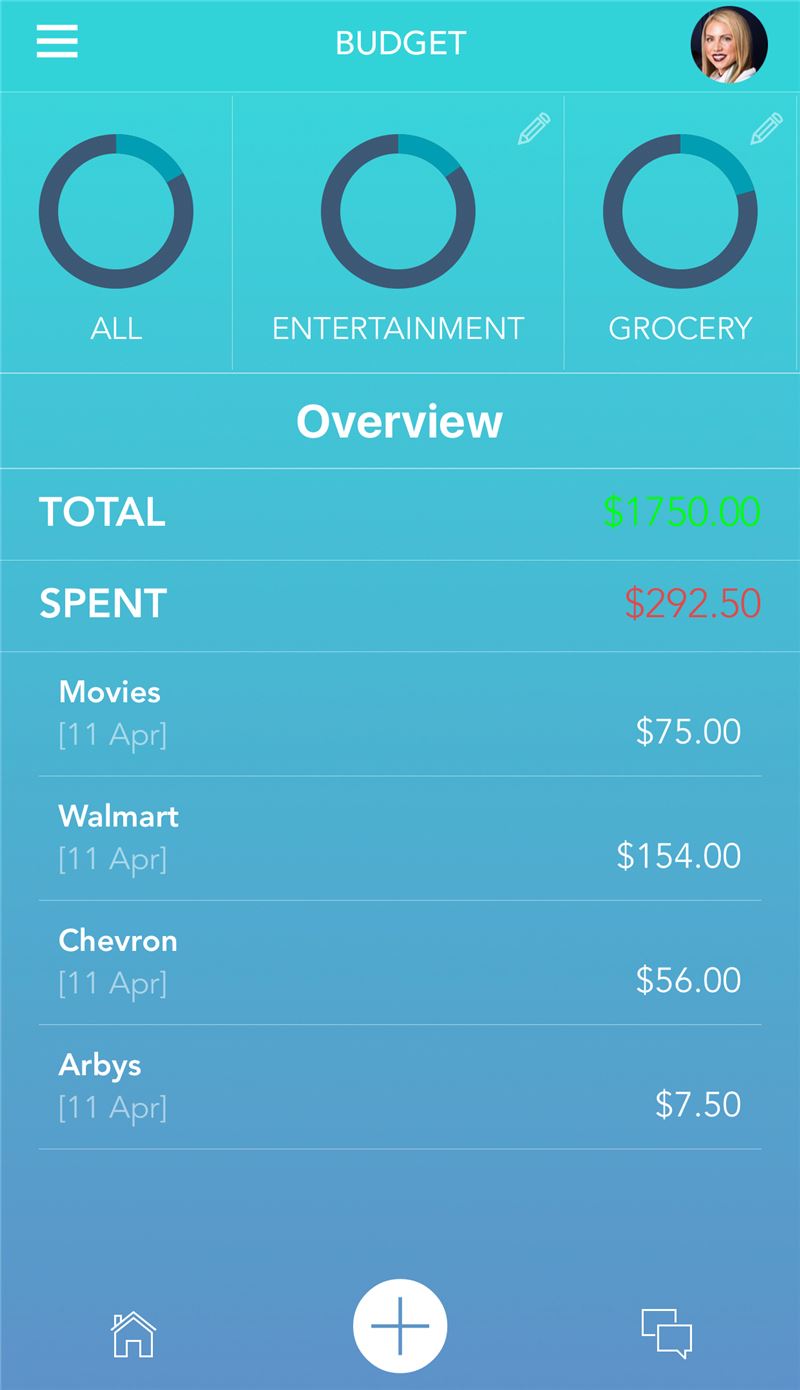
Task: Select the ALL budget category
Action: (x=116, y=233)
